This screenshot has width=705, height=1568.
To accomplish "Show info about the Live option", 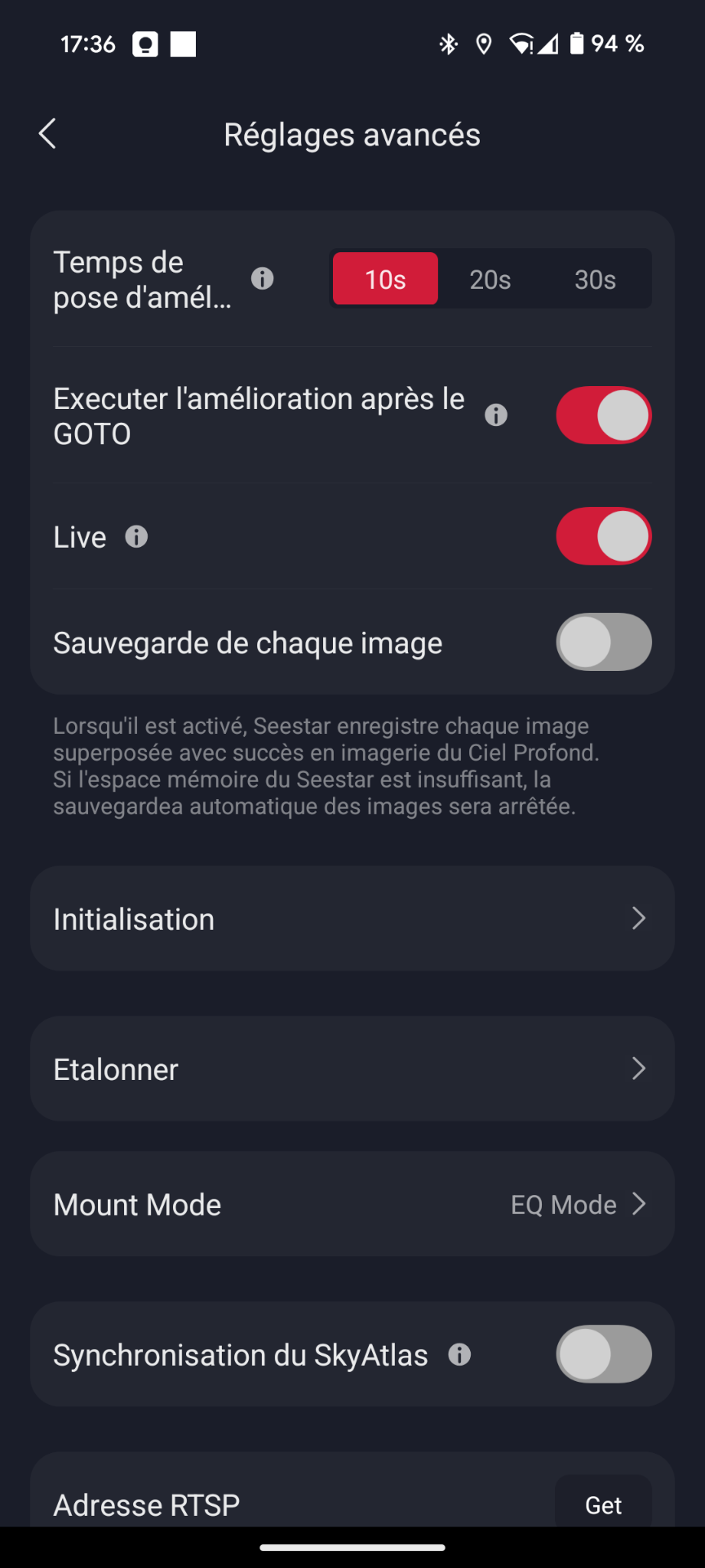I will [x=136, y=537].
